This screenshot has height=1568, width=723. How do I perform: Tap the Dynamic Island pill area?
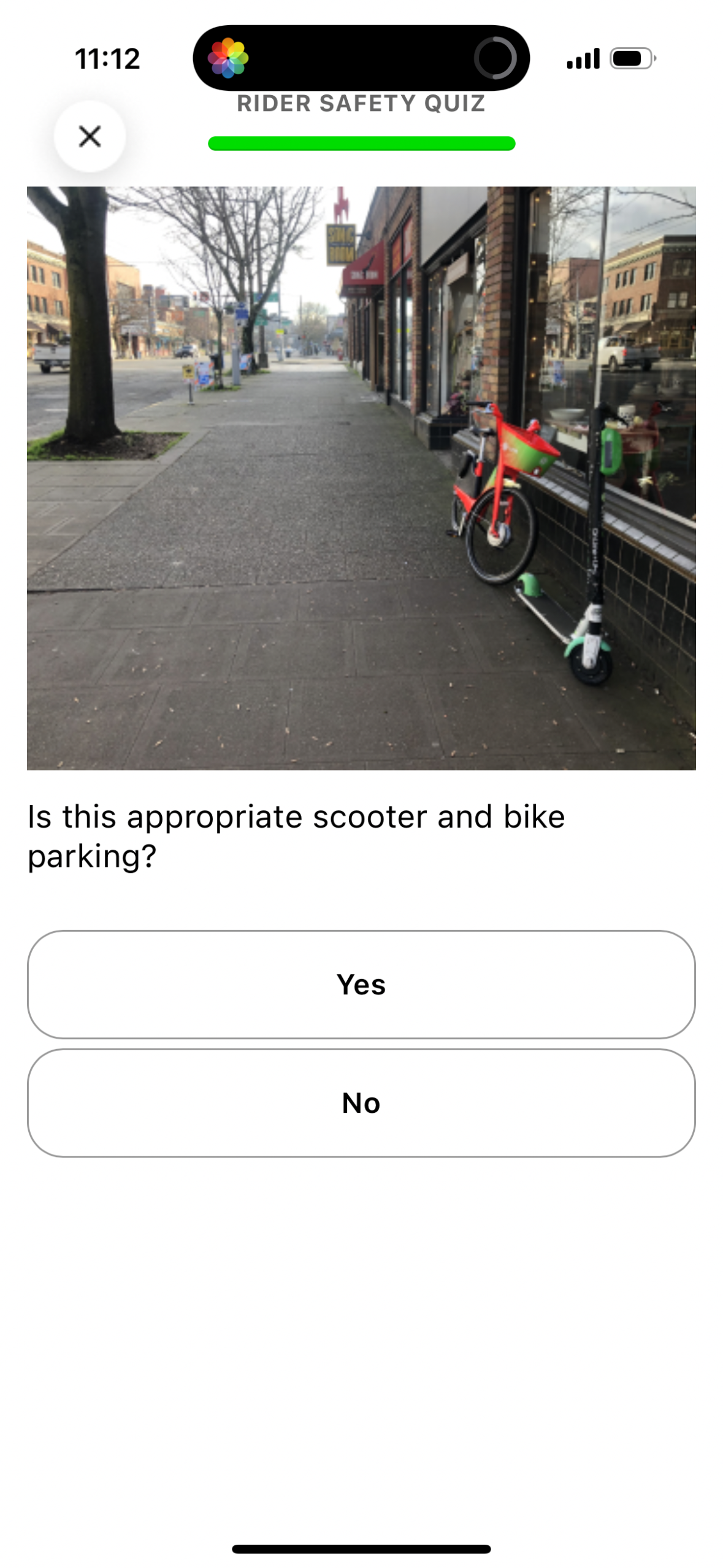pos(361,57)
